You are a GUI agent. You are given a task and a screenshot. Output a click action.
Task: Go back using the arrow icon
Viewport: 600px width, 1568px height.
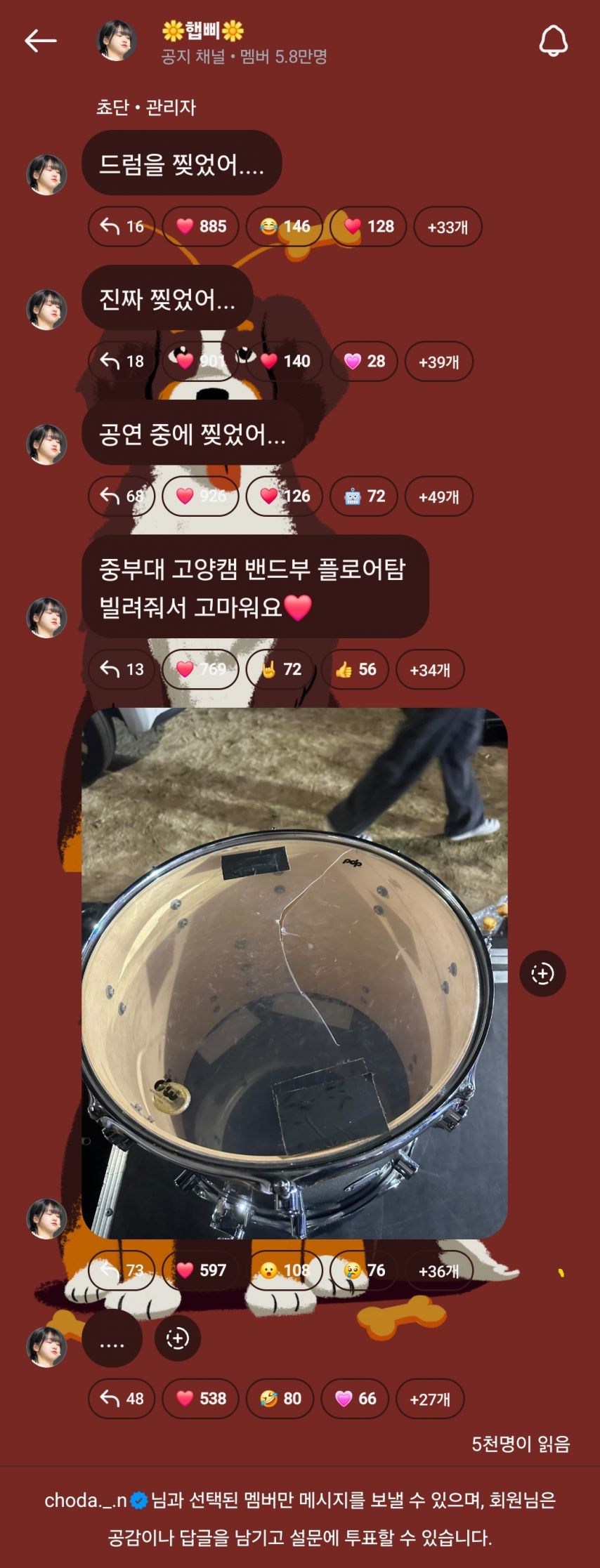(x=40, y=41)
